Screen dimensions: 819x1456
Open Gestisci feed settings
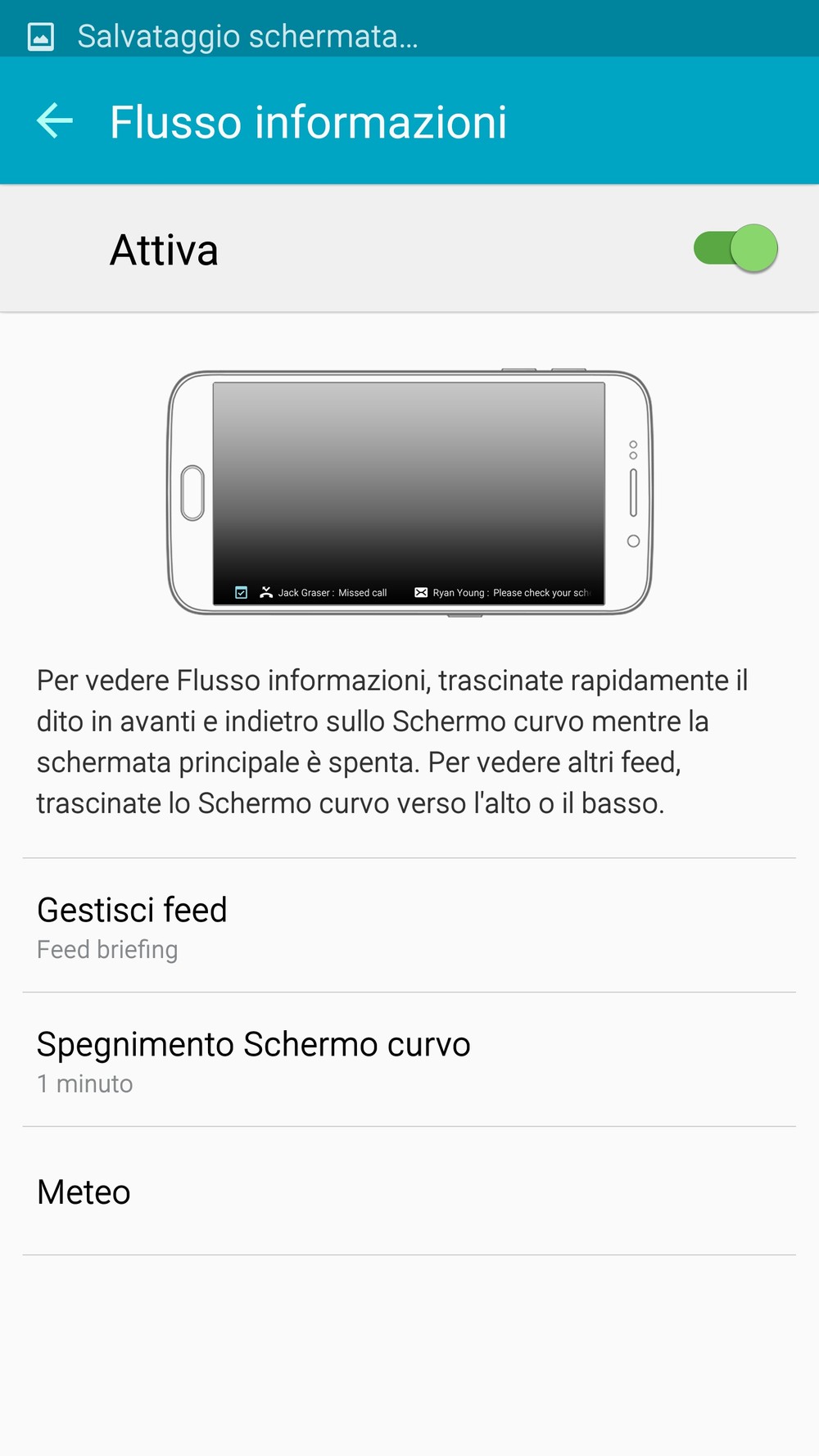click(409, 926)
